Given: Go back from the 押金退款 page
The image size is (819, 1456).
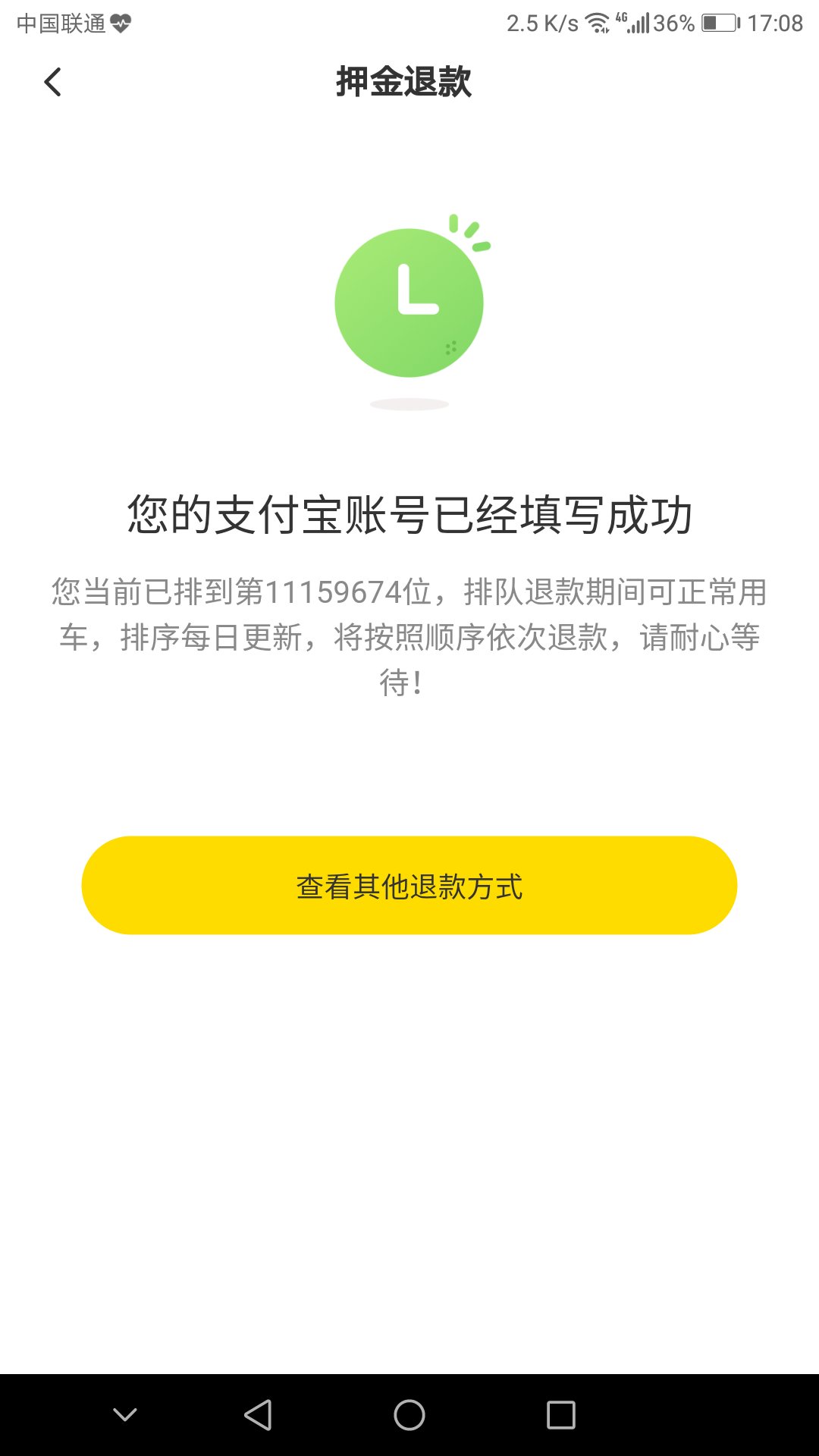Looking at the screenshot, I should coord(52,82).
